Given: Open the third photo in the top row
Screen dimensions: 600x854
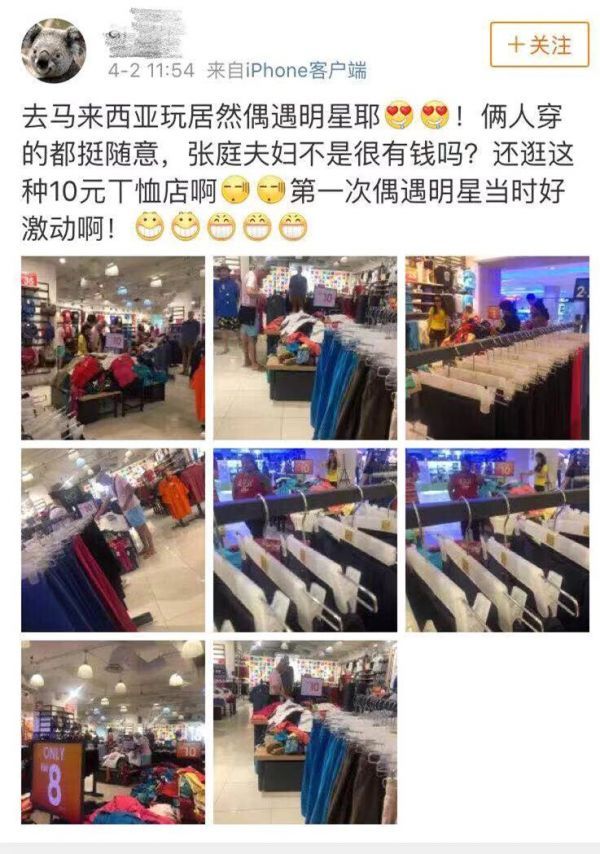Looking at the screenshot, I should 497,348.
